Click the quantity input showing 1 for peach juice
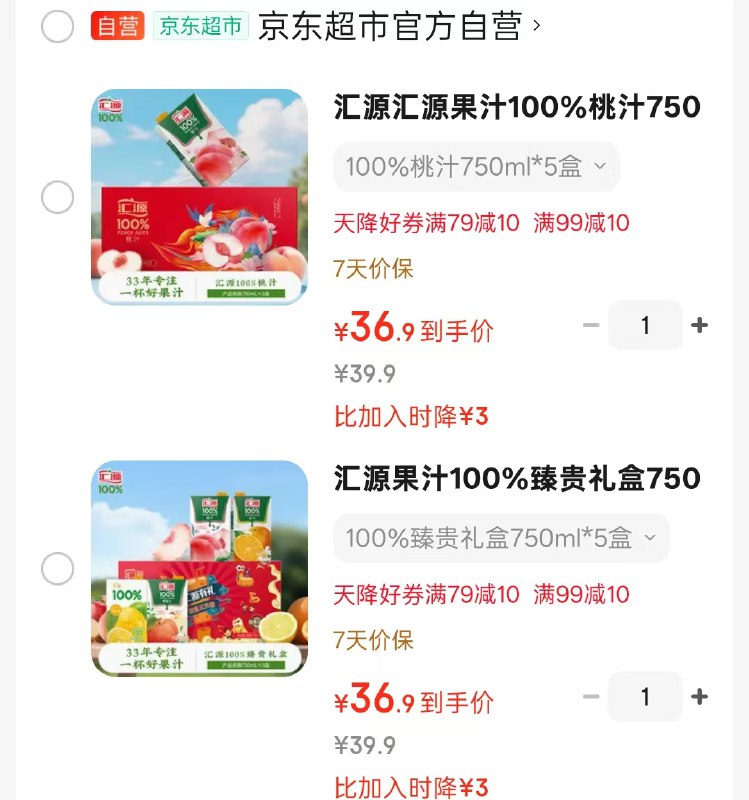Image resolution: width=749 pixels, height=800 pixels. (646, 325)
